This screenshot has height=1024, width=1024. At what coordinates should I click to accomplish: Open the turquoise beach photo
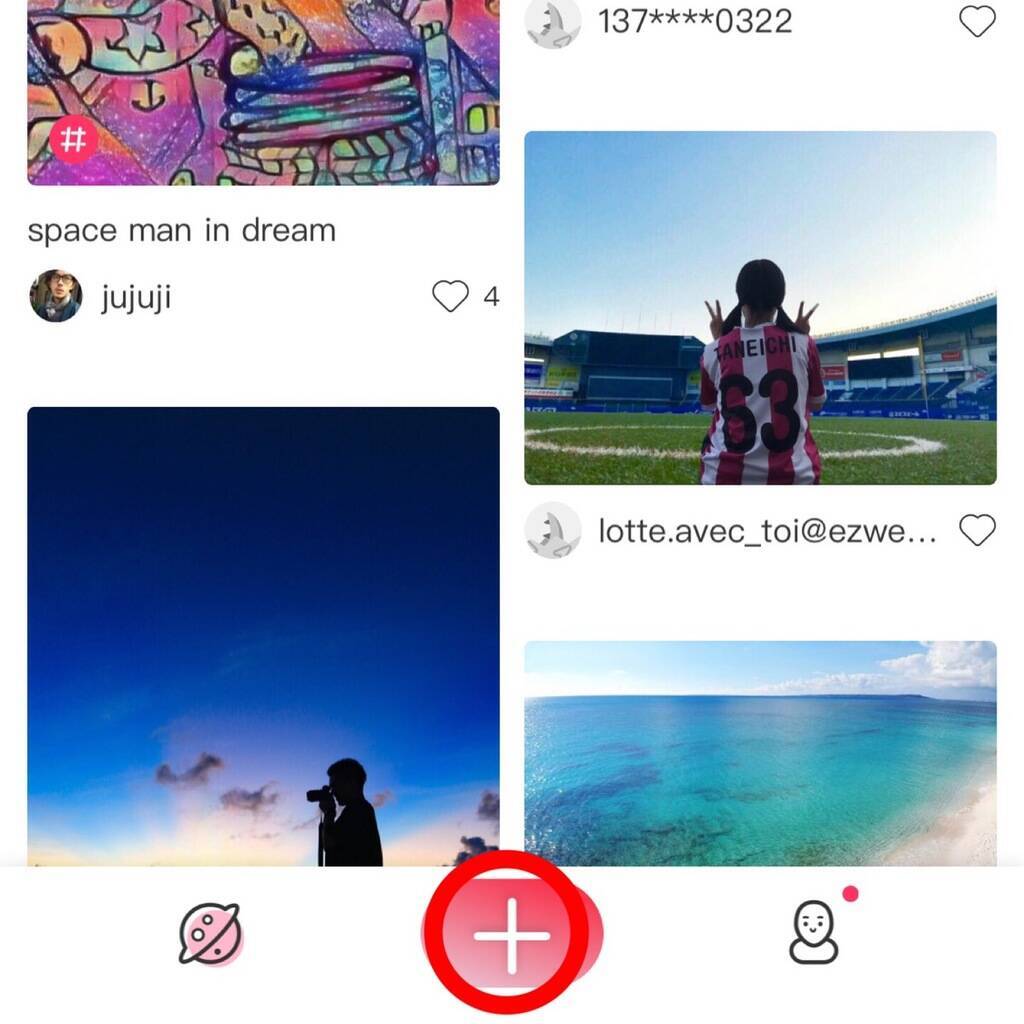[x=760, y=752]
